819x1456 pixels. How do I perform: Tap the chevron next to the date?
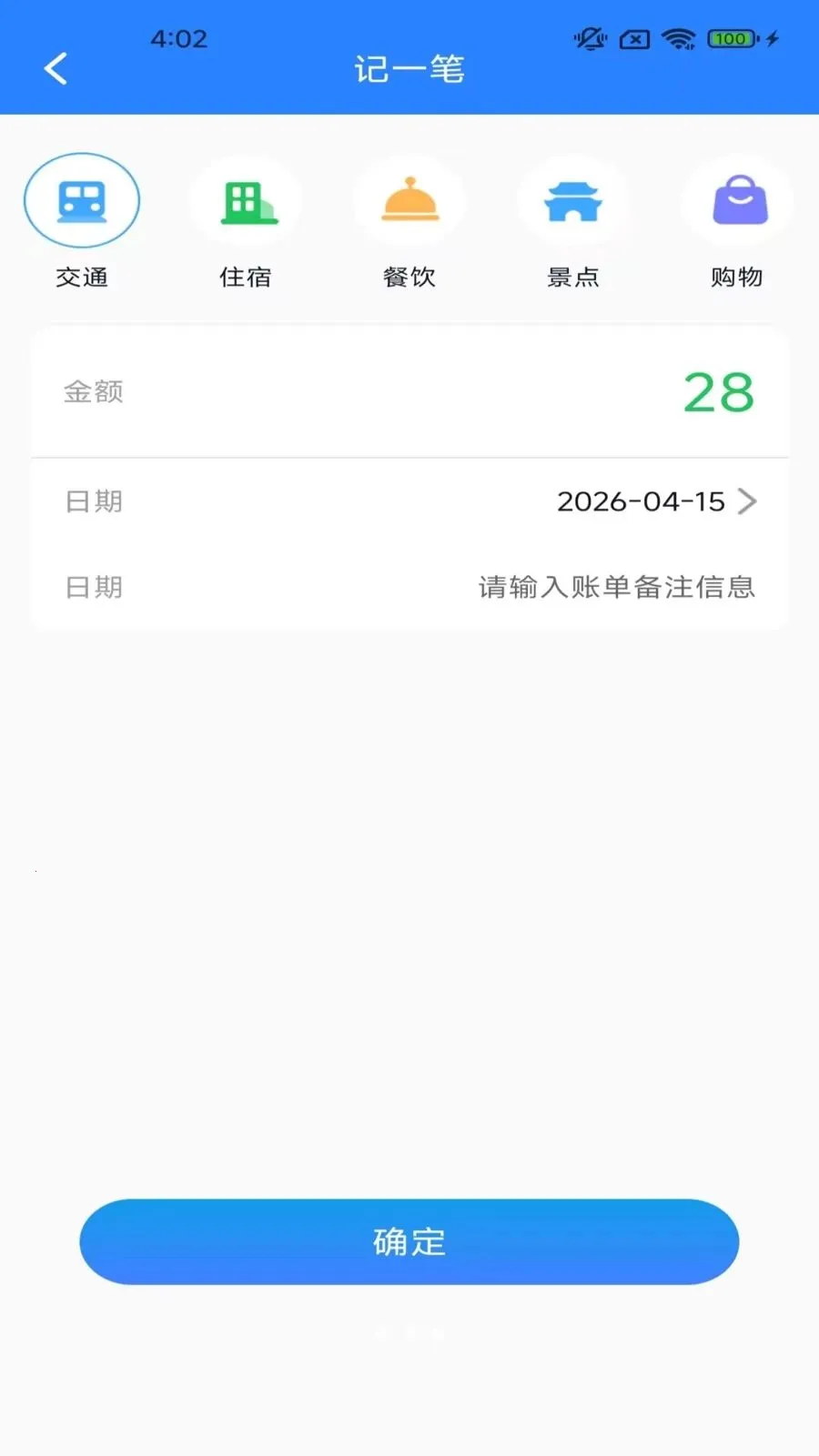click(748, 501)
